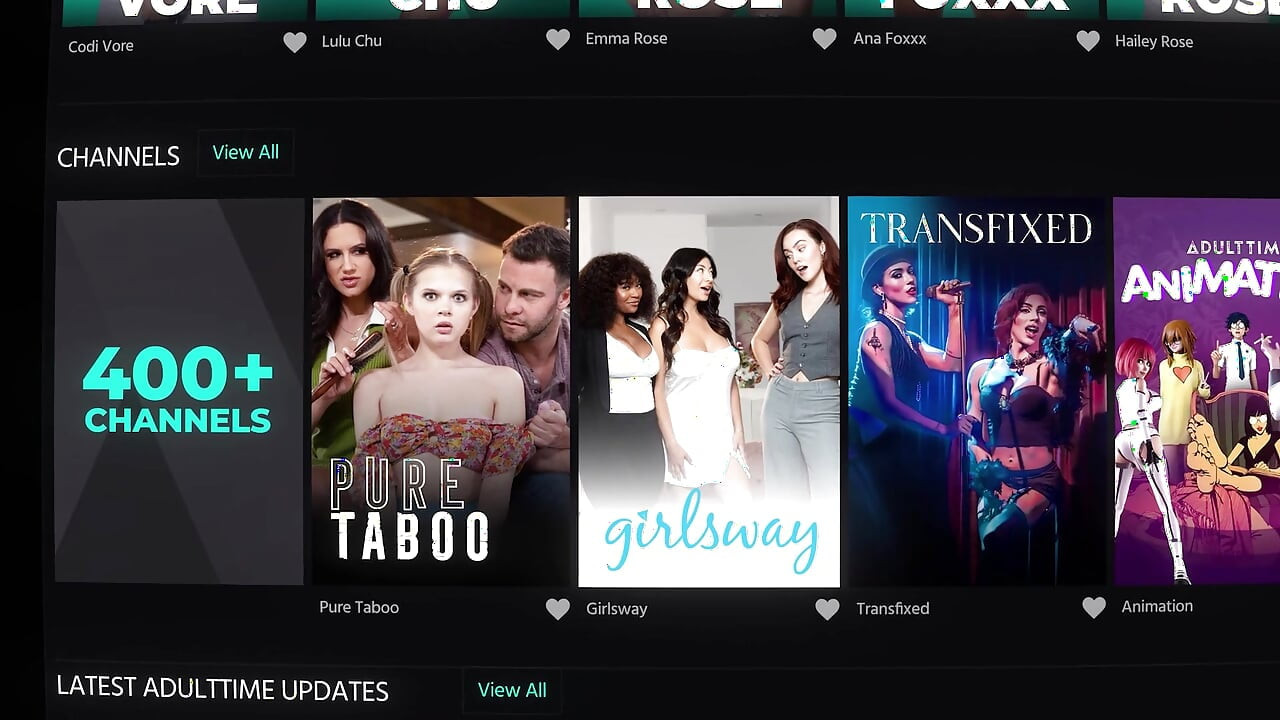Tap the heart icon for Codi Vore
Screen dimensions: 1280x720
point(294,43)
